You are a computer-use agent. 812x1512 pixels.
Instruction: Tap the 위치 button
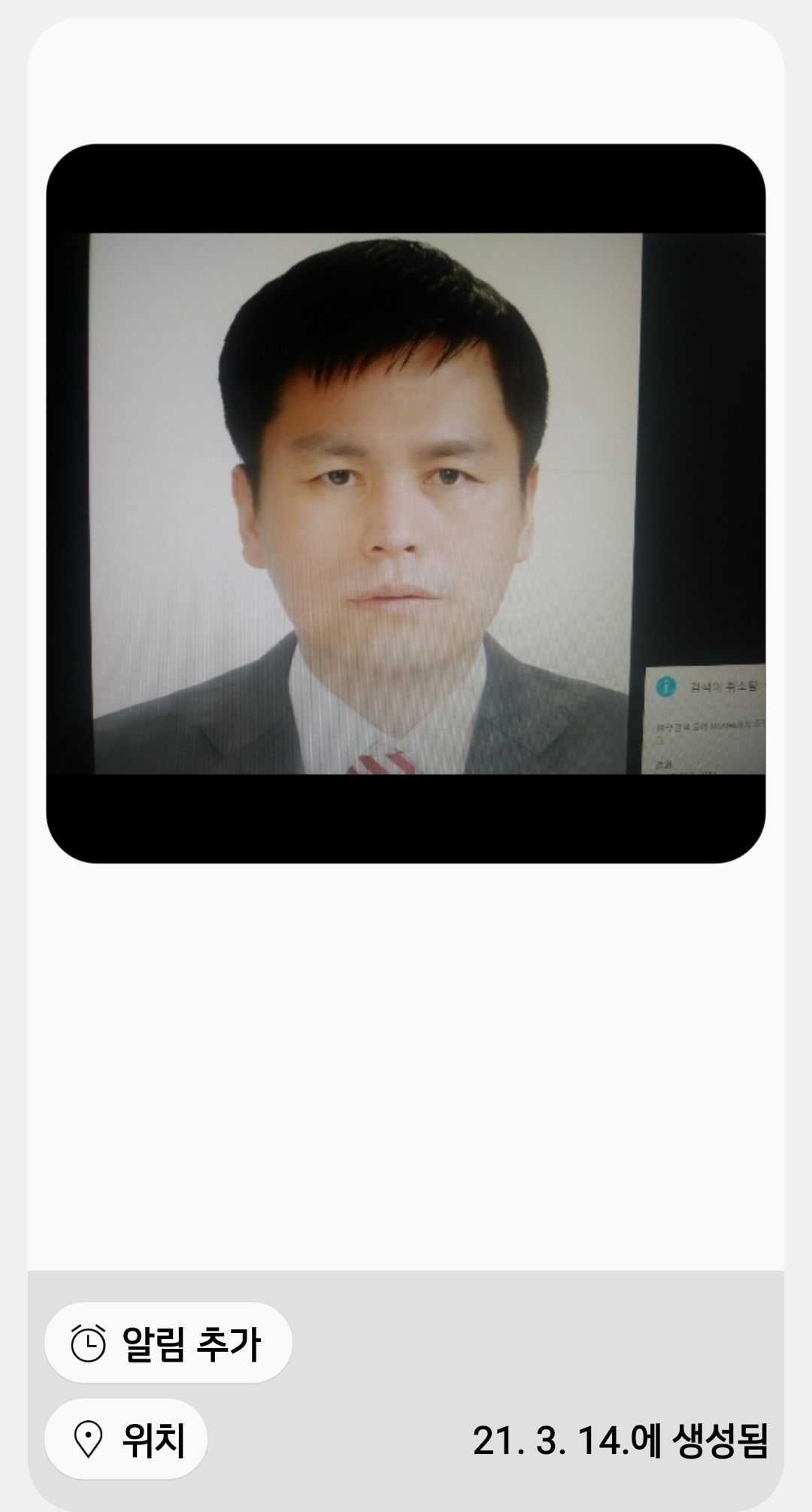pyautogui.click(x=126, y=1439)
